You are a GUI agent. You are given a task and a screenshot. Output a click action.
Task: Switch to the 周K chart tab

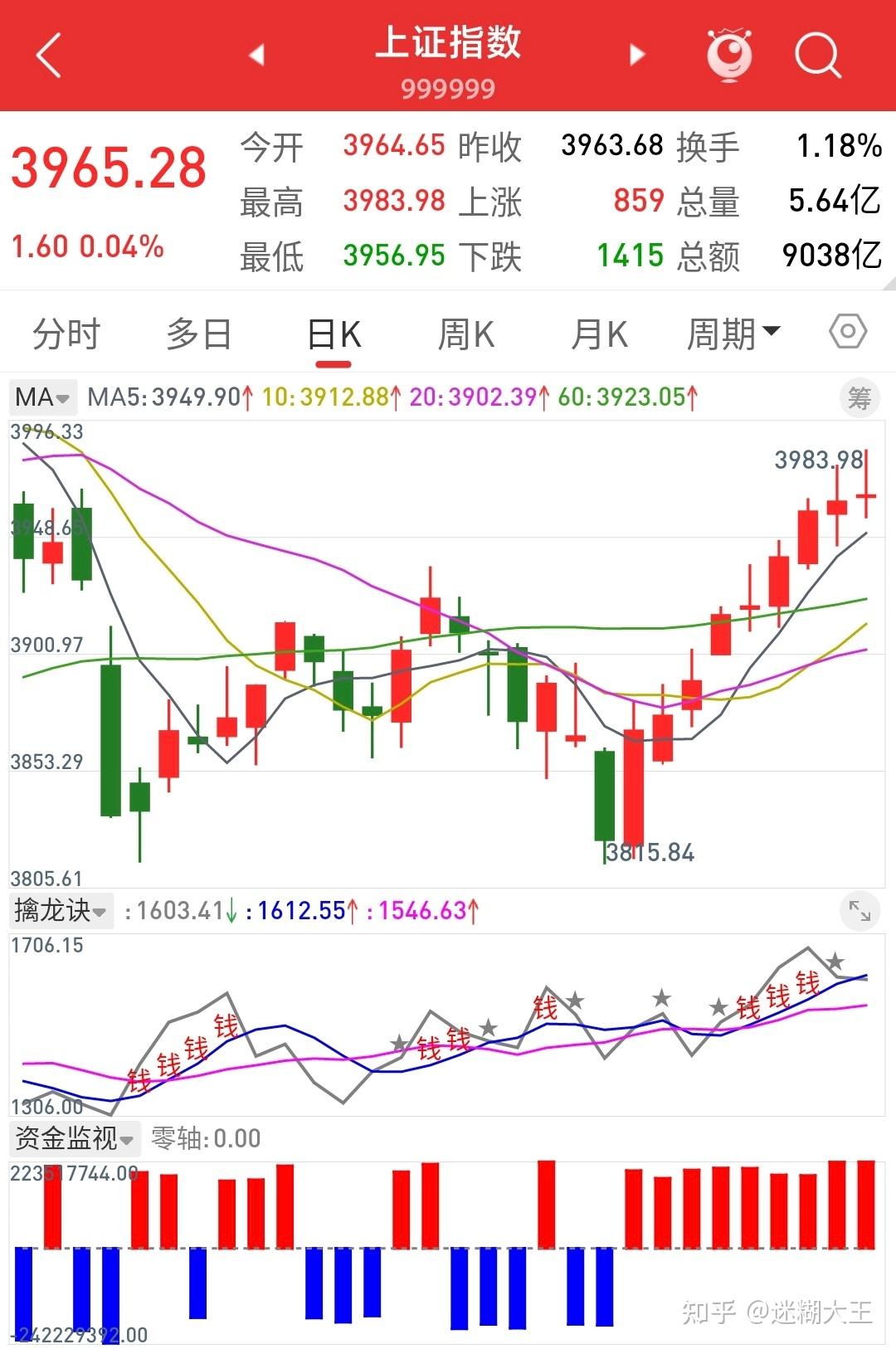466,334
